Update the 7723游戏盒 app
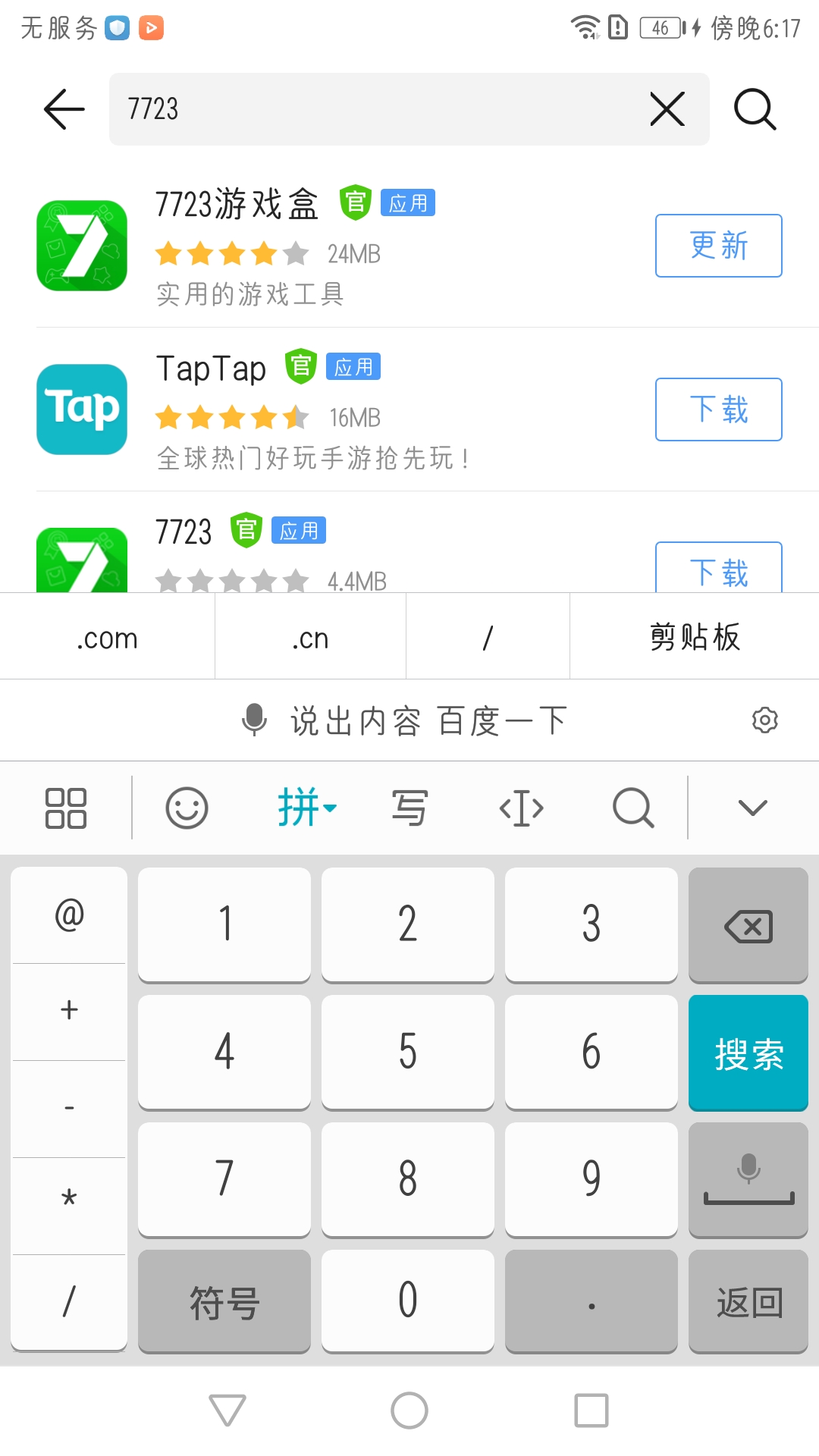This screenshot has height=1456, width=819. [718, 246]
